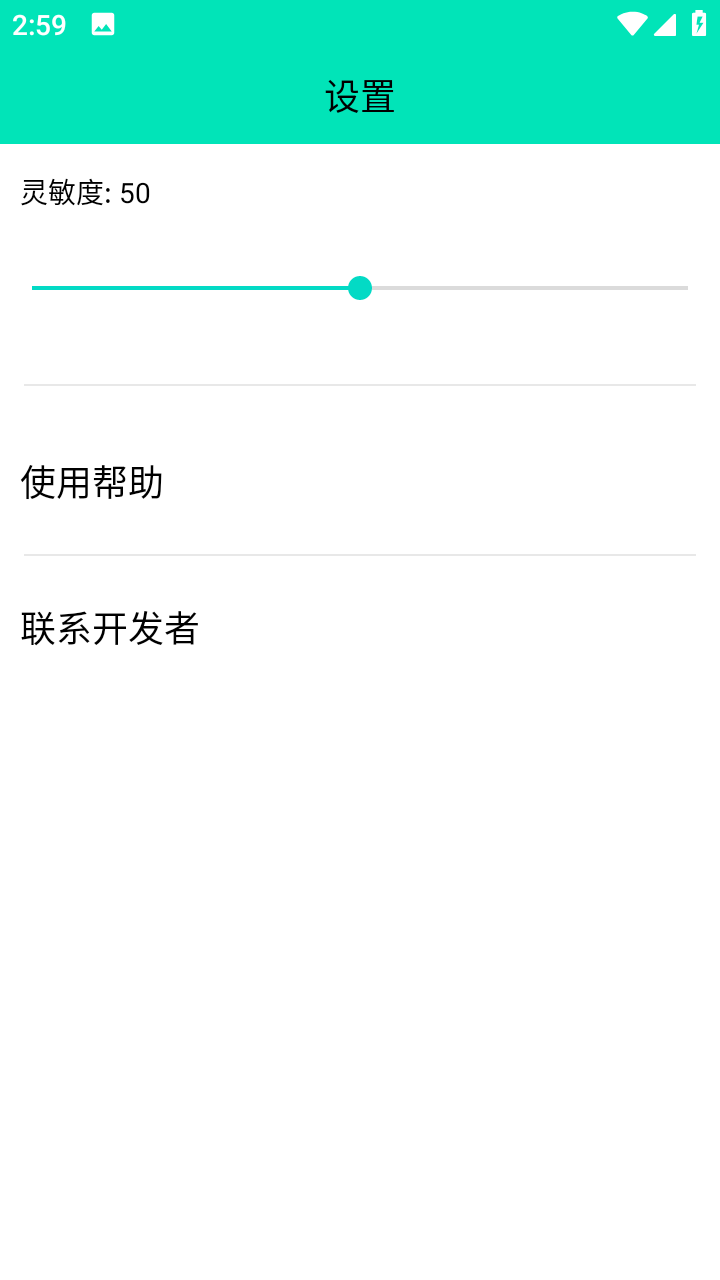The width and height of the screenshot is (720, 1280).
Task: Click the clock showing 2:59
Action: (37, 25)
